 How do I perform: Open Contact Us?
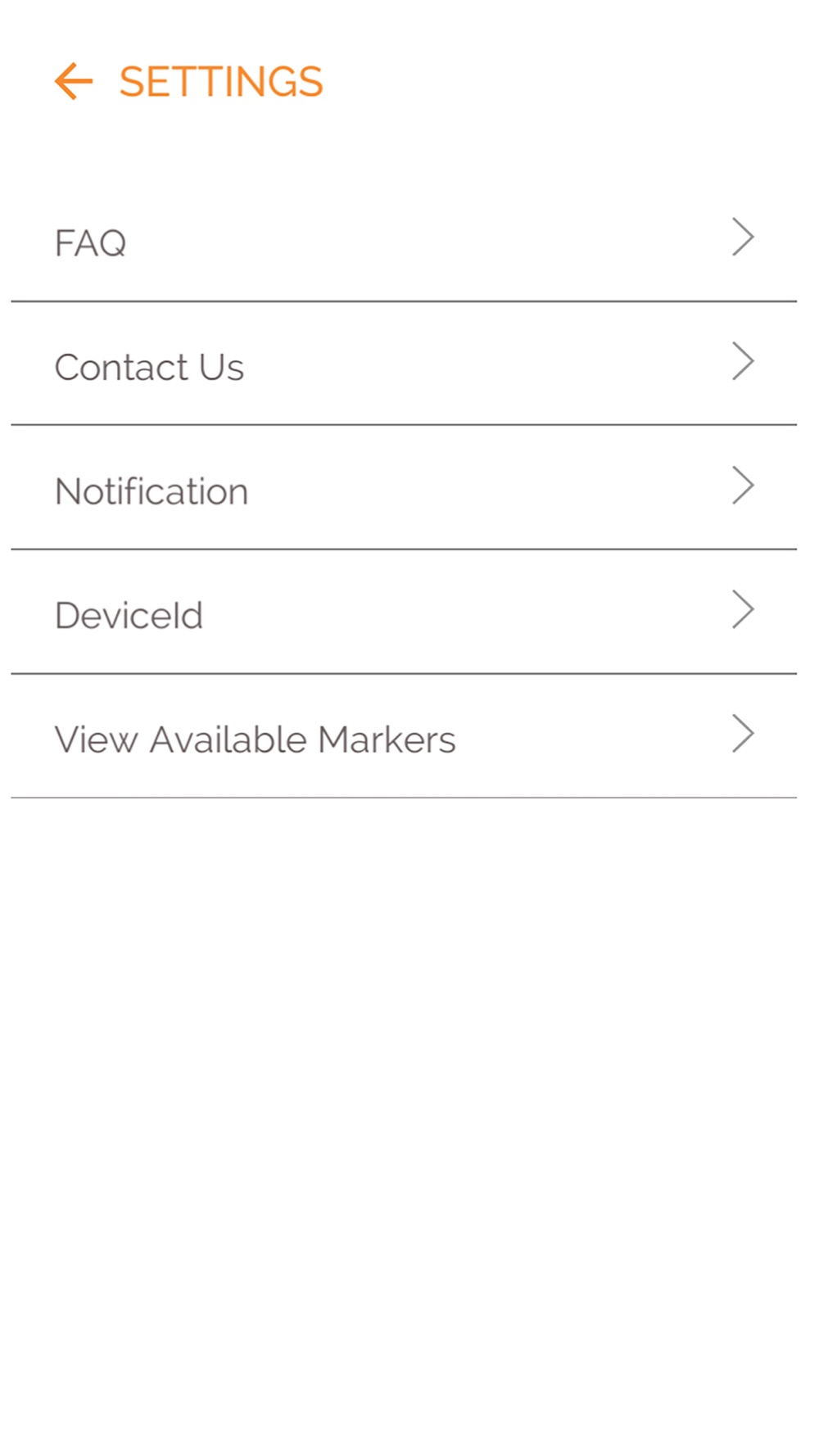pyautogui.click(x=404, y=364)
